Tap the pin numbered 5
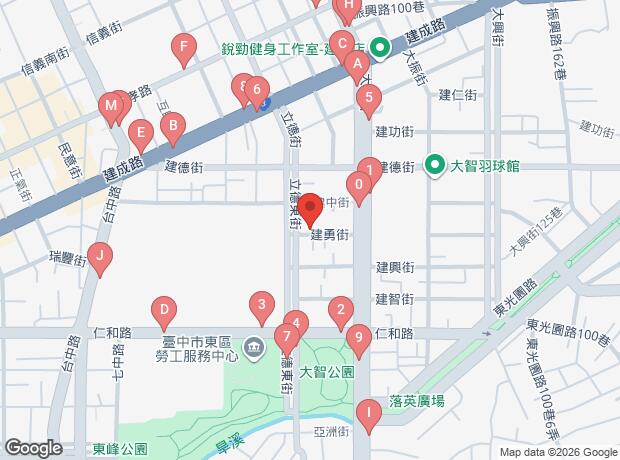This screenshot has width=620, height=460. click(x=370, y=98)
